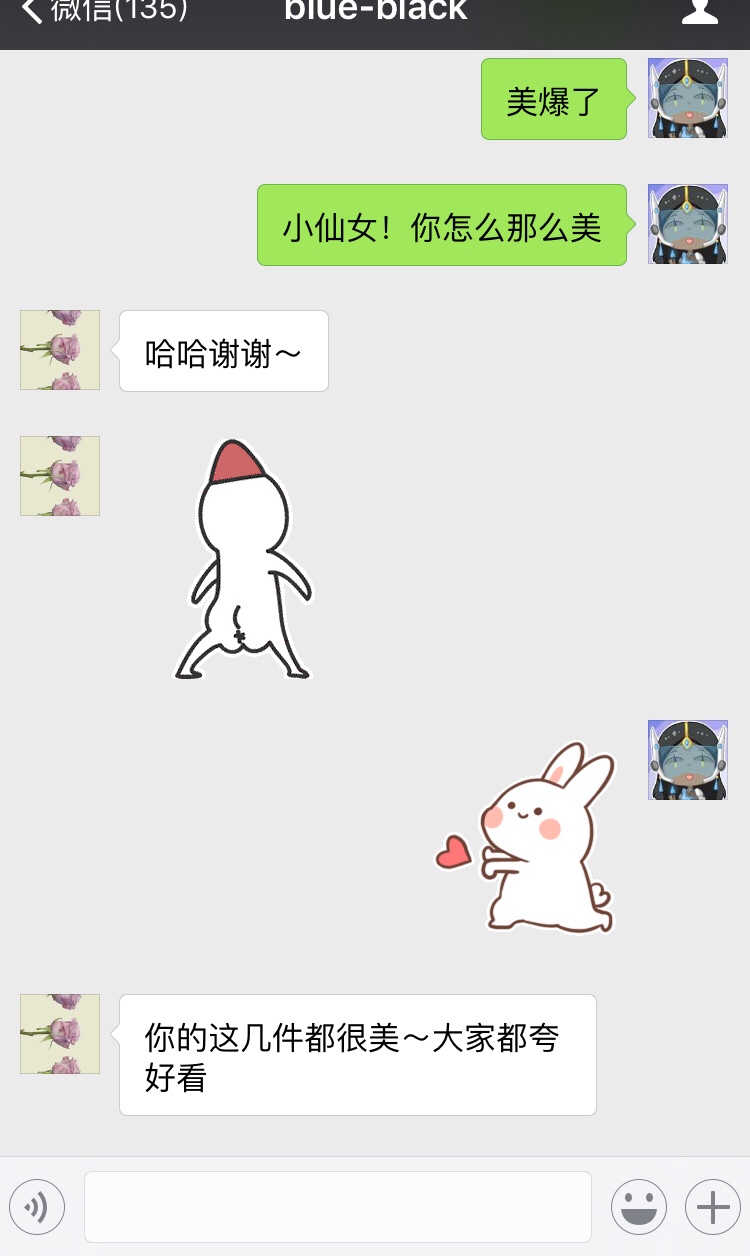Tap the message text field
Viewport: 750px width, 1256px height.
tap(338, 1207)
